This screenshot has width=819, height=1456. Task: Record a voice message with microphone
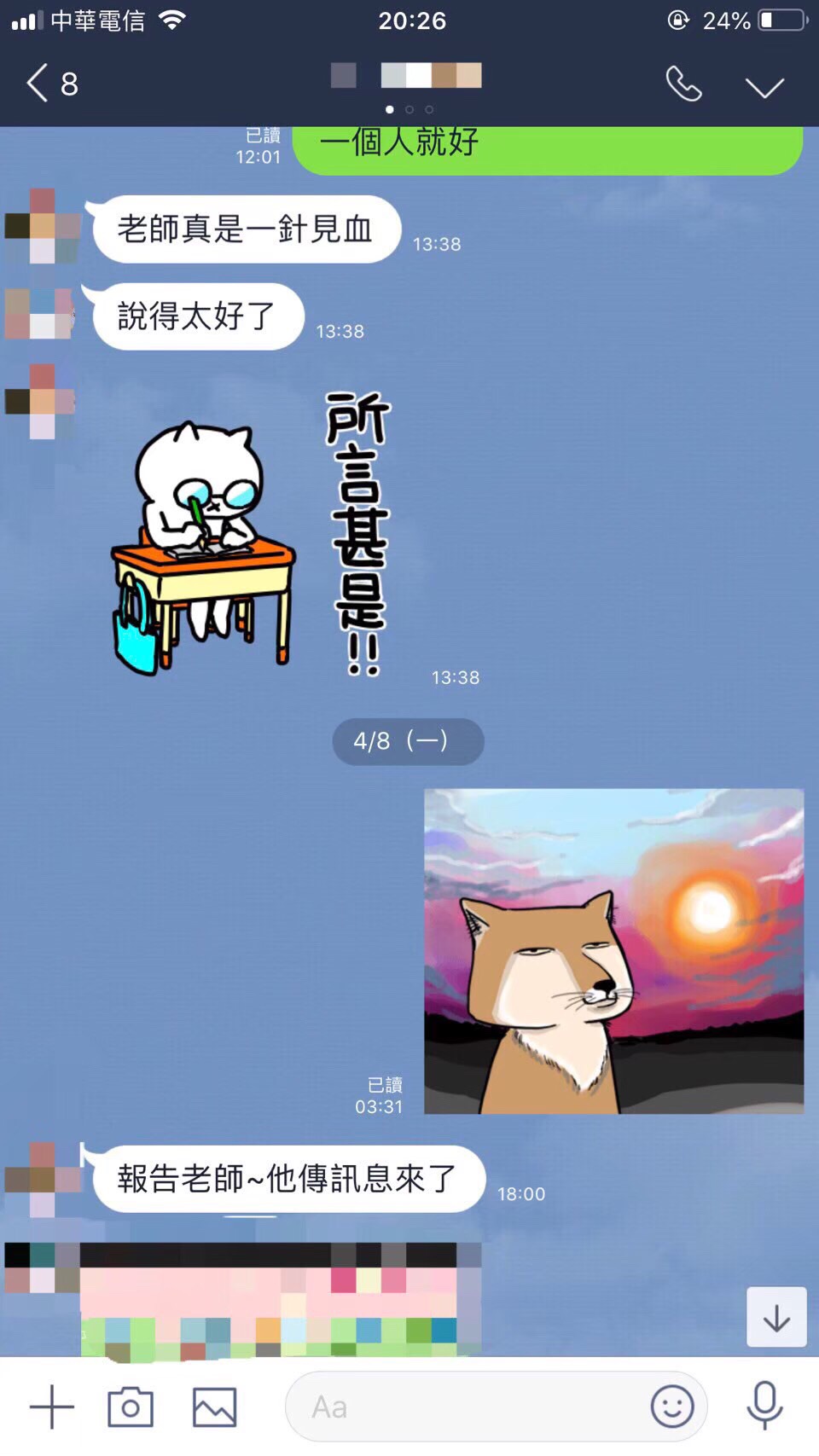764,1405
